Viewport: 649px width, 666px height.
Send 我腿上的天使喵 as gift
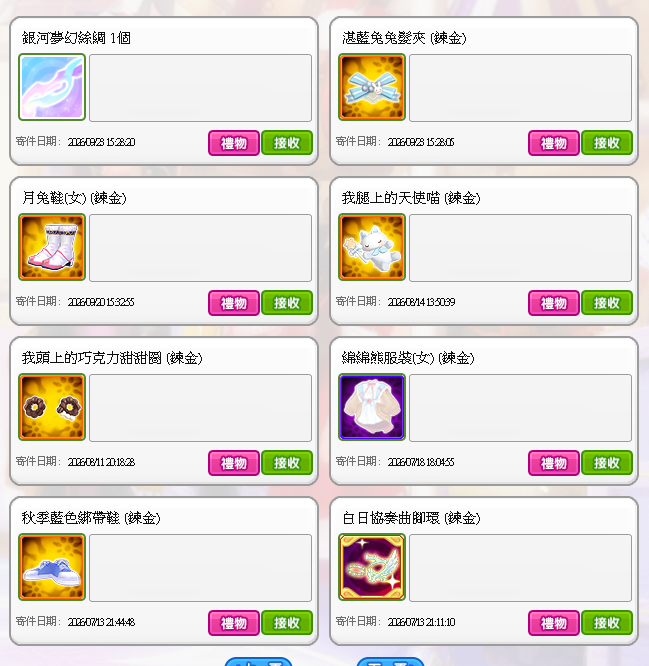[x=553, y=303]
